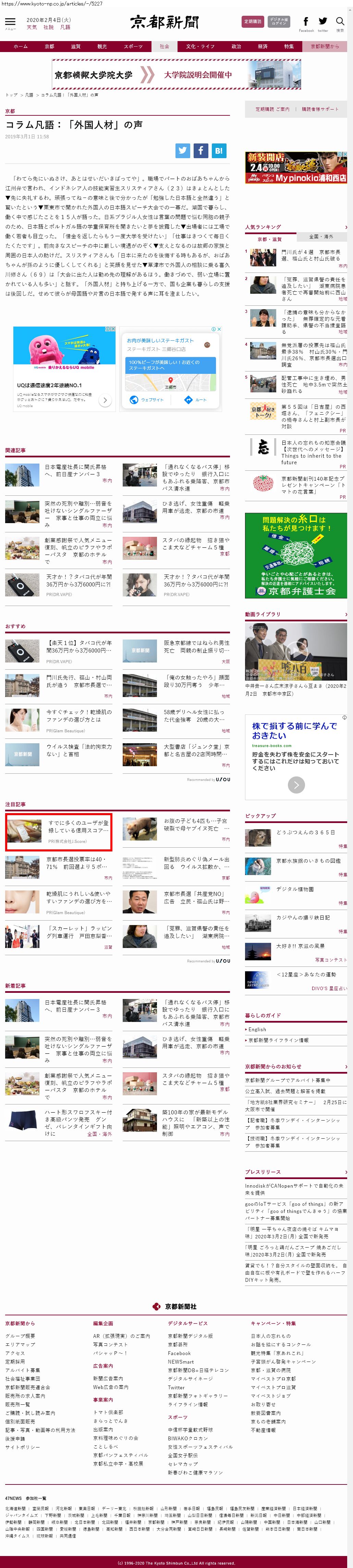This screenshot has width=353, height=1568.
Task: Open the デジタル版ログイン button
Action: [x=279, y=21]
